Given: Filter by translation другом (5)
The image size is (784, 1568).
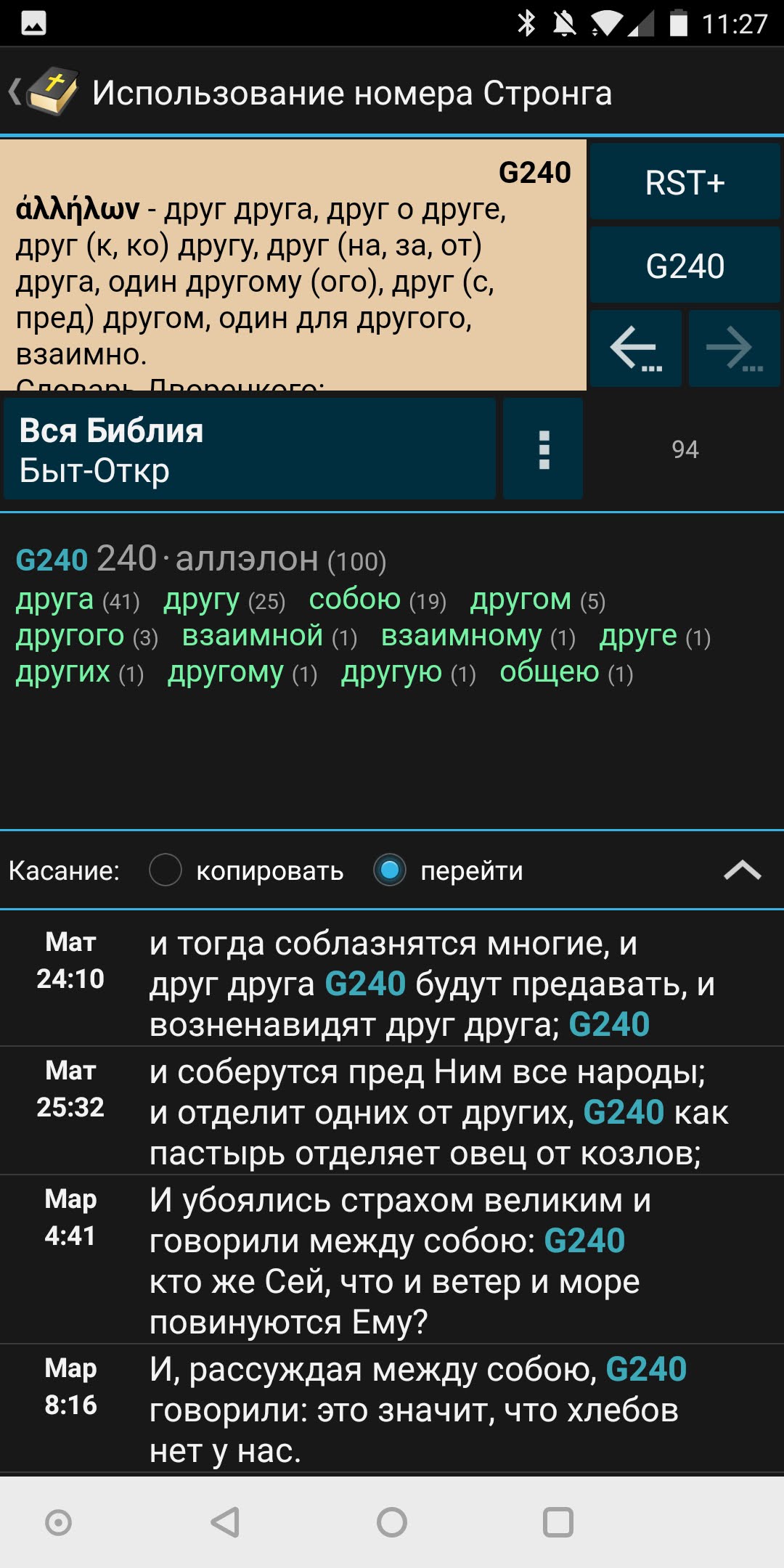Looking at the screenshot, I should pos(537,600).
